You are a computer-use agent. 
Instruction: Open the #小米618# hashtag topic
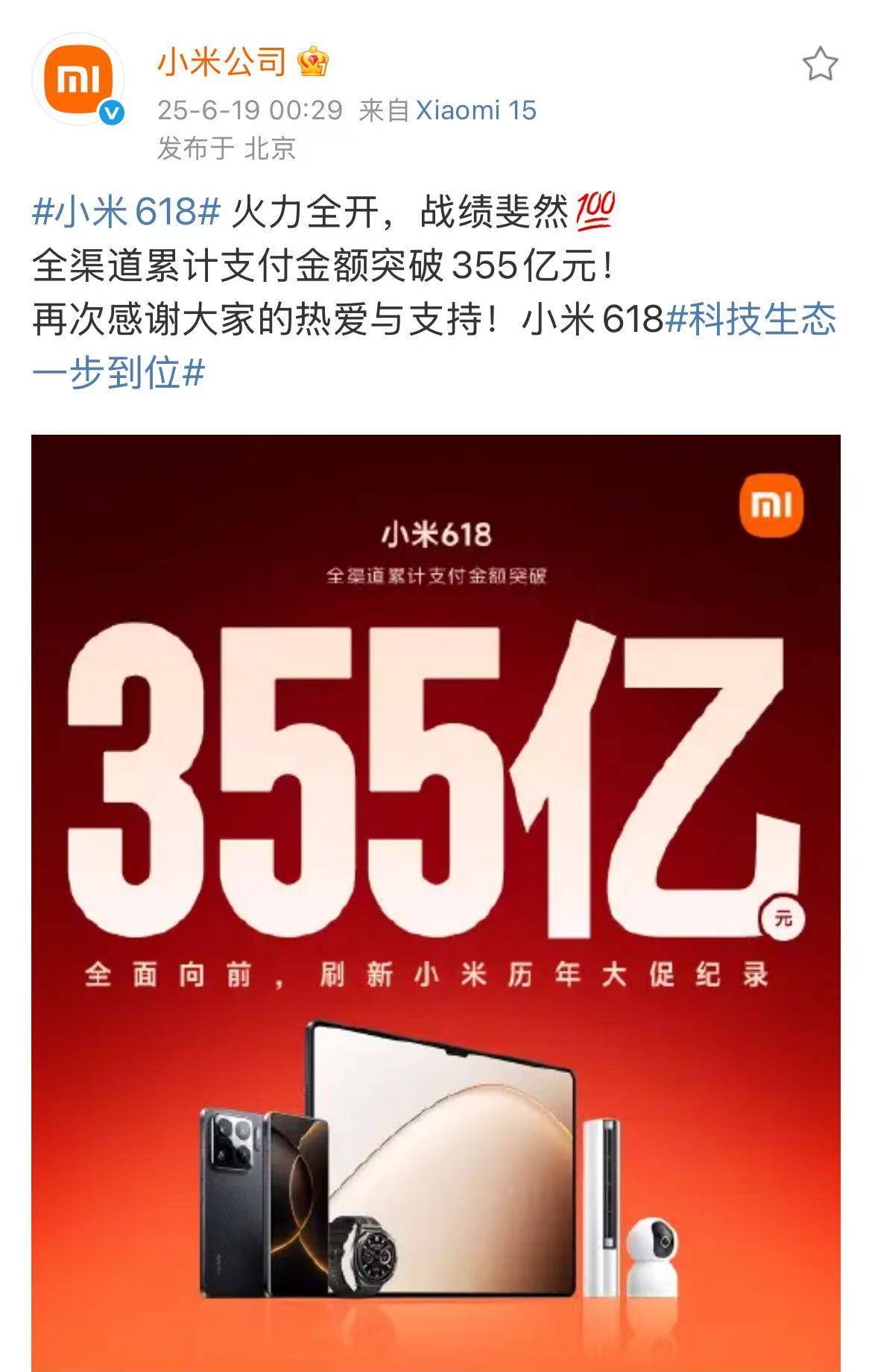[x=127, y=212]
